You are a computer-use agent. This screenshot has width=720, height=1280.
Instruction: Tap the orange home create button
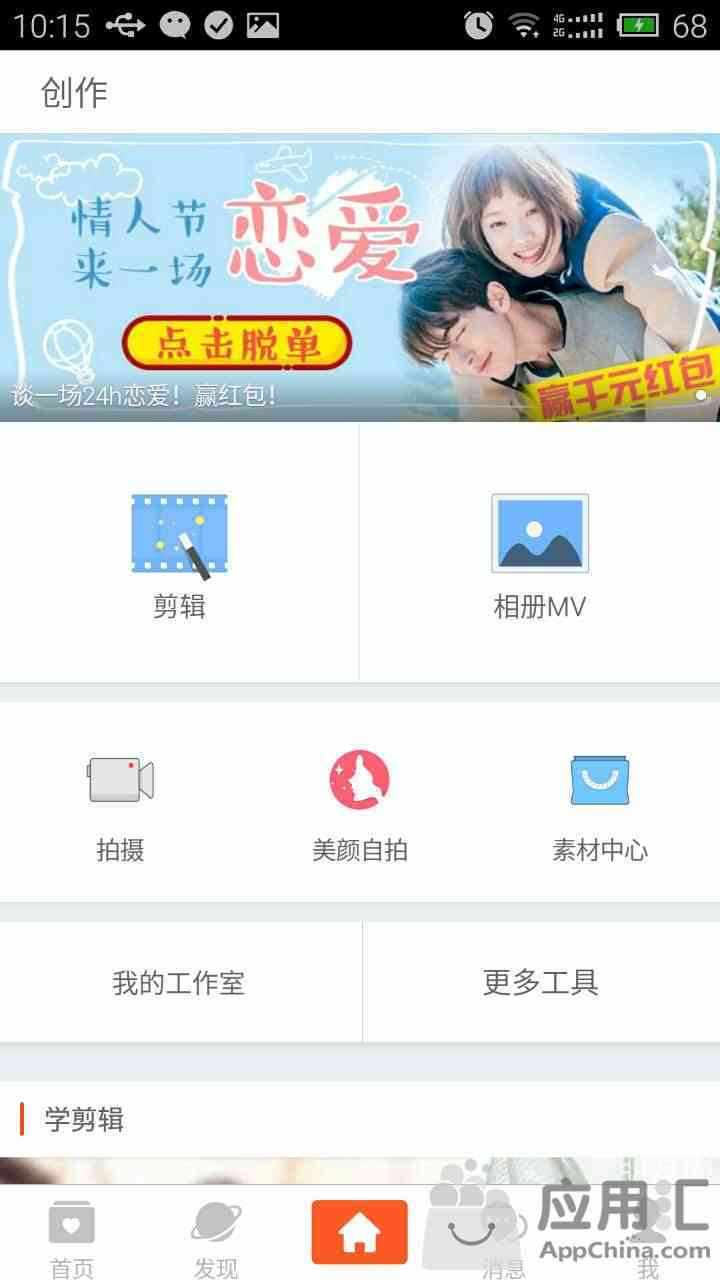360,1232
